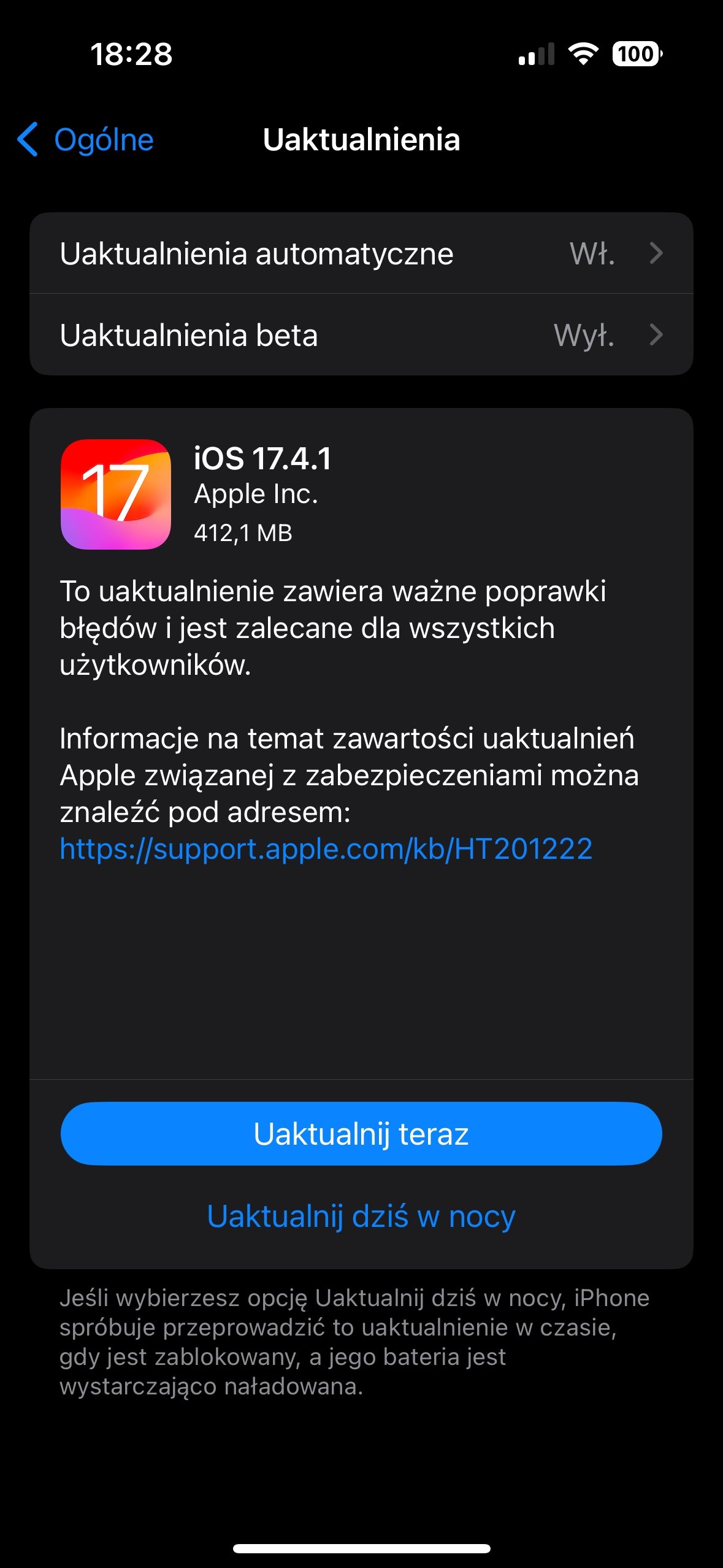The width and height of the screenshot is (723, 1568).
Task: Open Uaktualnienia automatyczne settings
Action: [361, 253]
